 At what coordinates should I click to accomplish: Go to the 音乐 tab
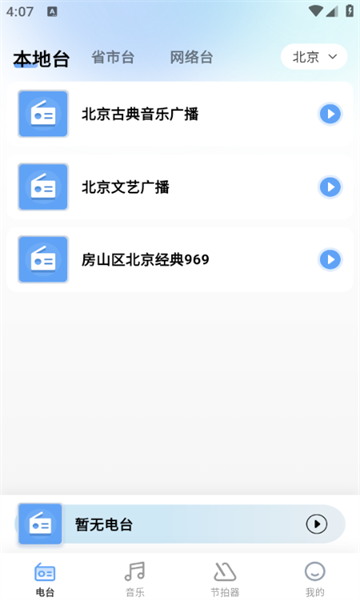click(135, 579)
